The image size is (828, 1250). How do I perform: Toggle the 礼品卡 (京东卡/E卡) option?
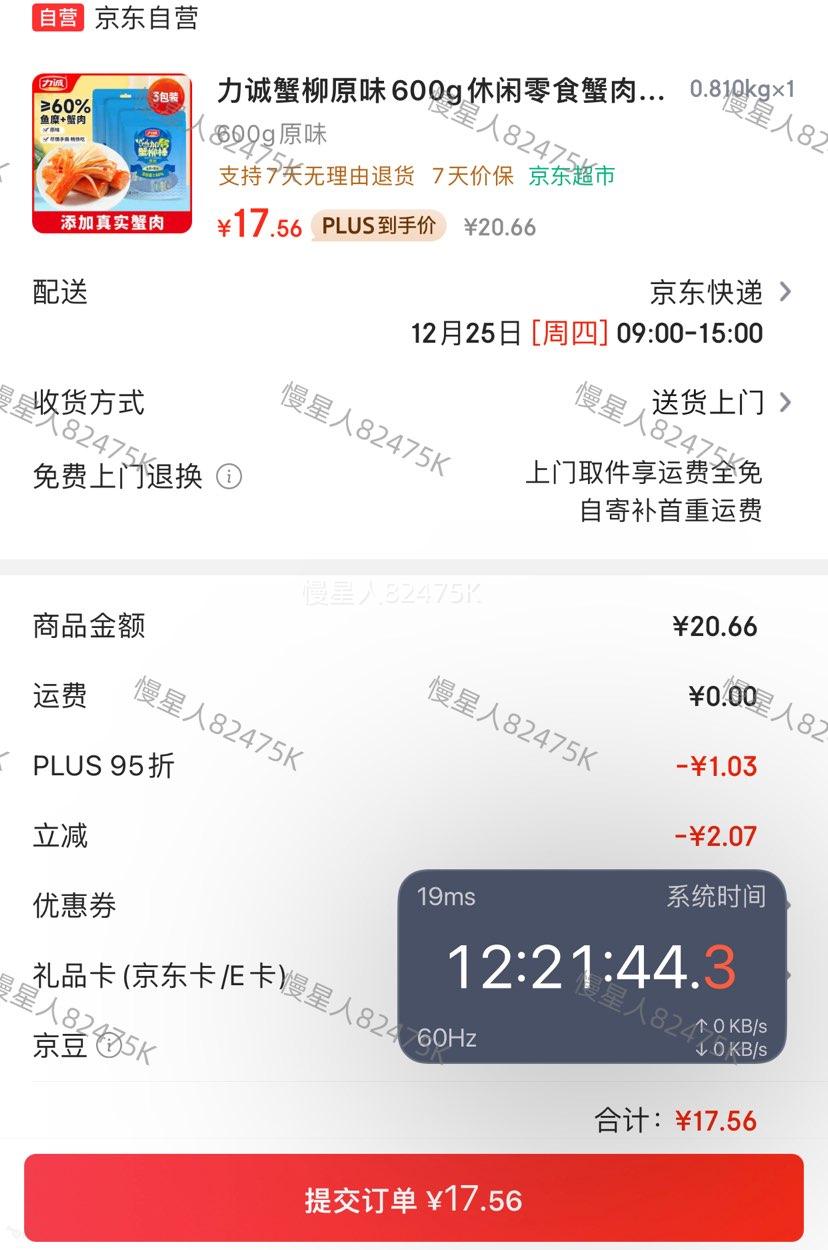[x=157, y=975]
